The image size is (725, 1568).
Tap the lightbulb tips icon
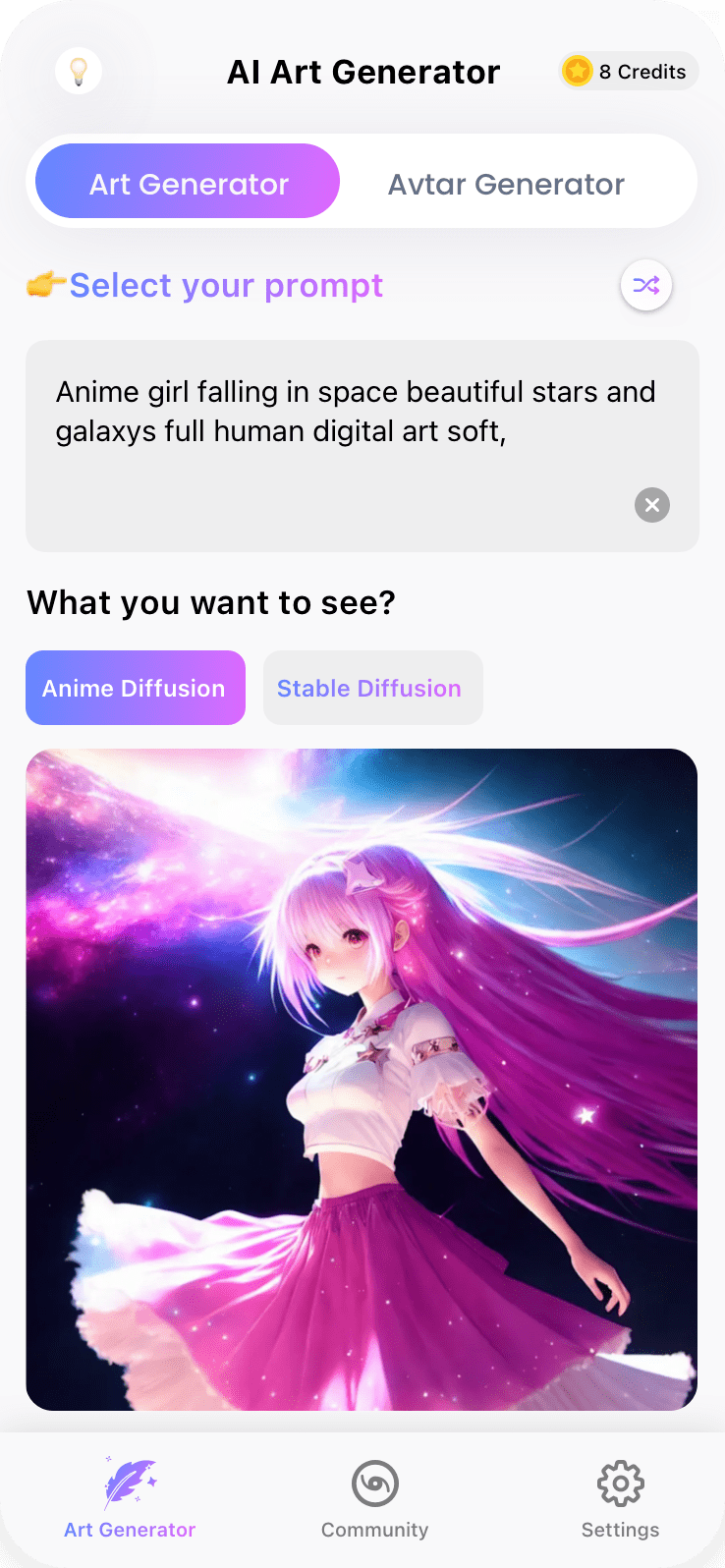(79, 72)
